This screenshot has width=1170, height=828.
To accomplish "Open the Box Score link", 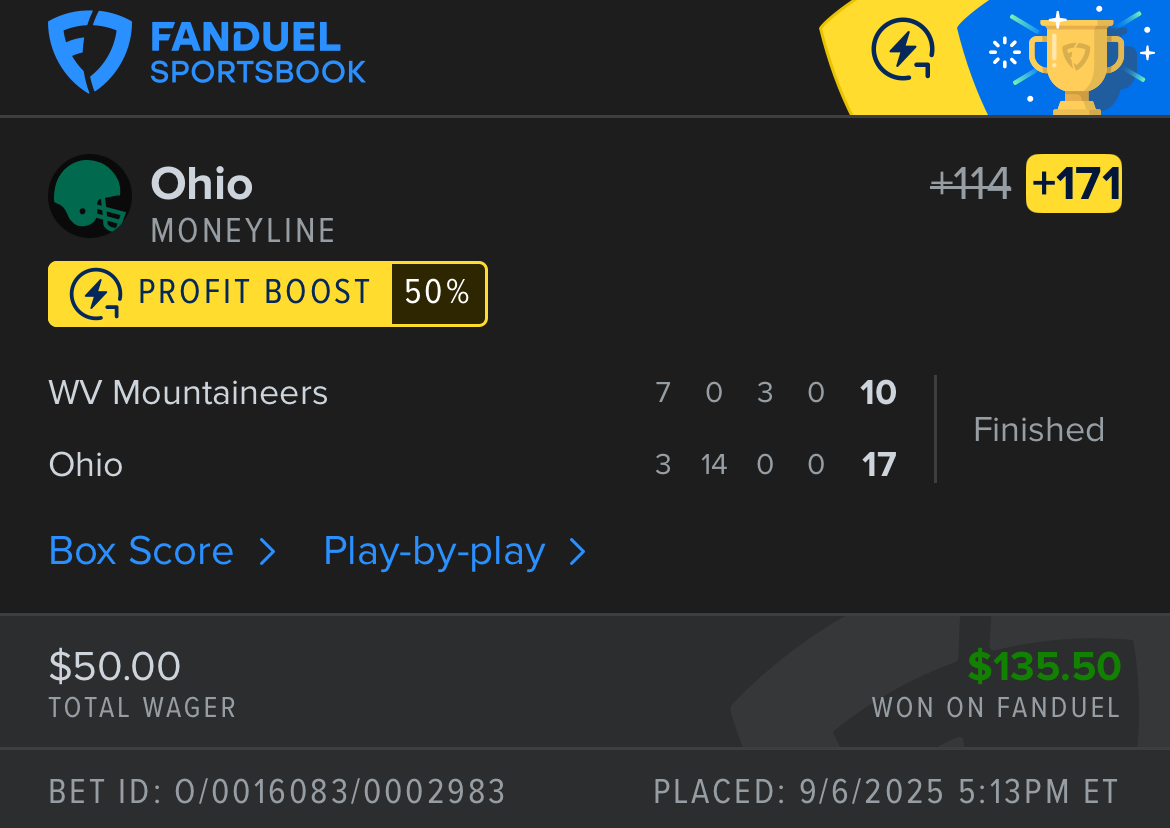I will [160, 551].
